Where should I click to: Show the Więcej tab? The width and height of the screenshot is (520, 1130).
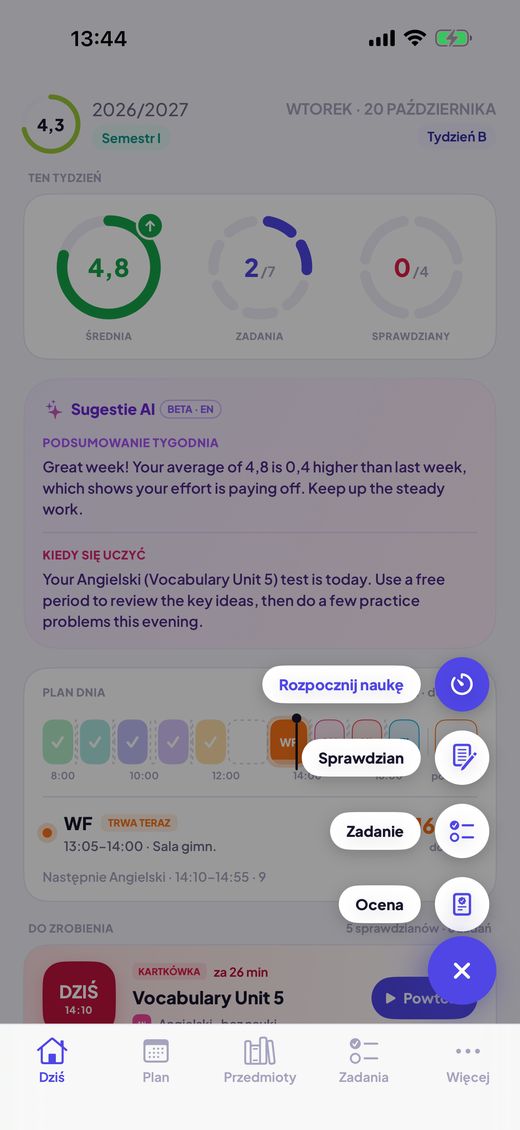468,1061
